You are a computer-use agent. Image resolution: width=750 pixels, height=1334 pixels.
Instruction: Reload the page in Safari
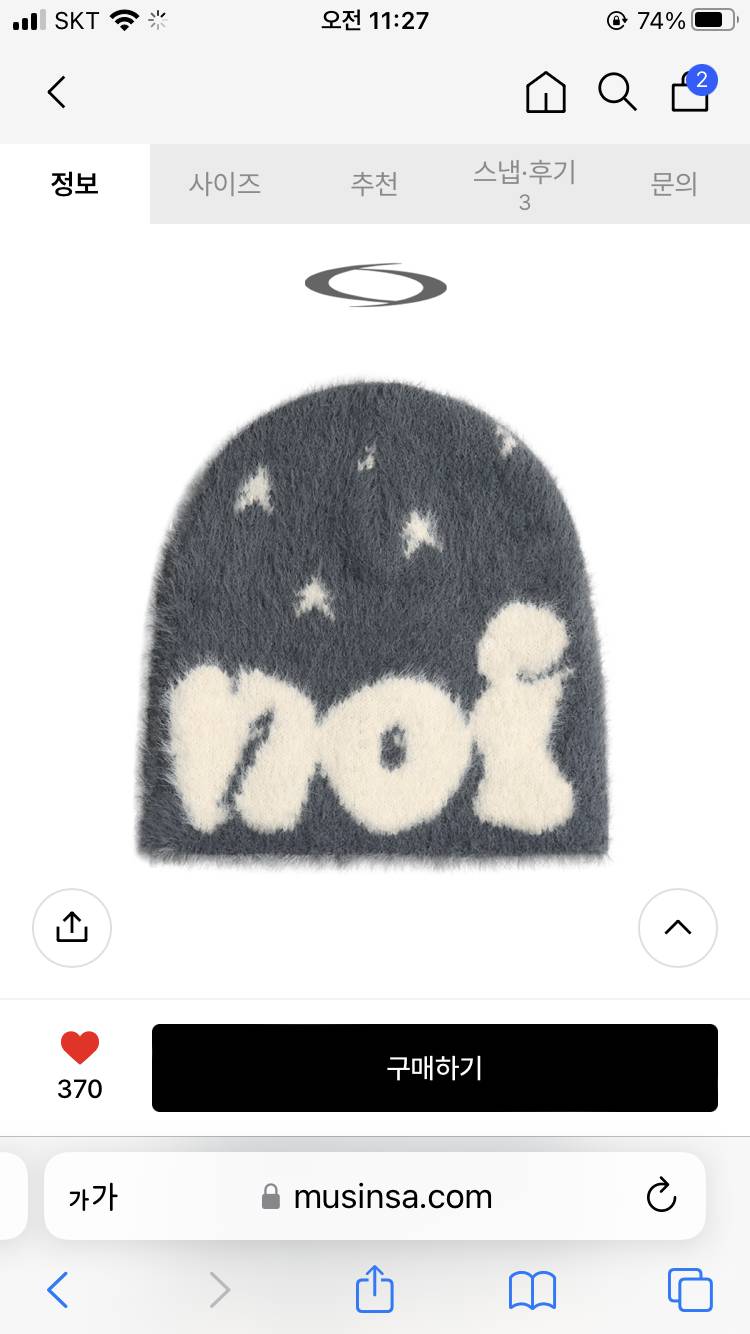pyautogui.click(x=661, y=1196)
